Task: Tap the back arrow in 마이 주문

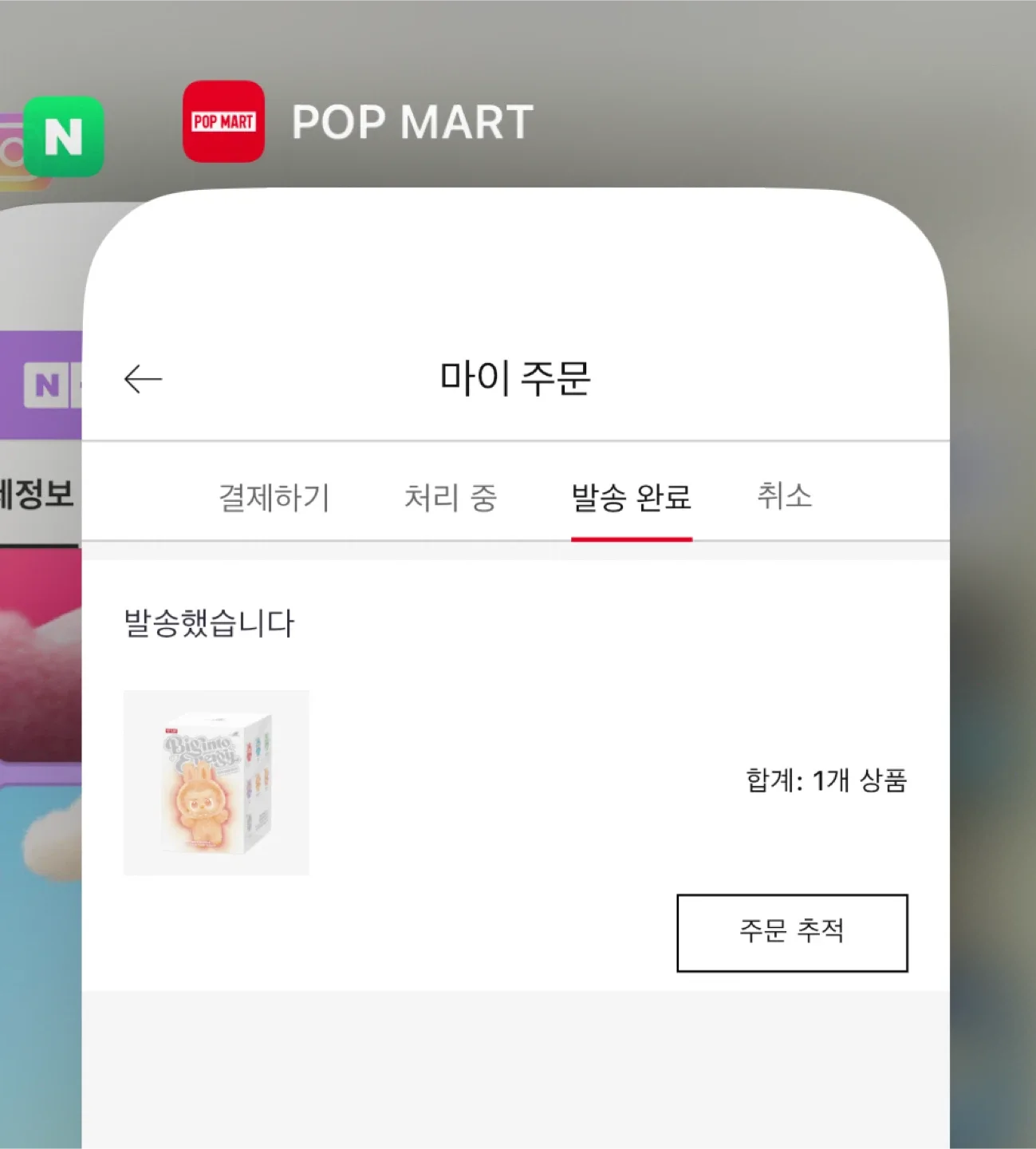Action: tap(144, 379)
